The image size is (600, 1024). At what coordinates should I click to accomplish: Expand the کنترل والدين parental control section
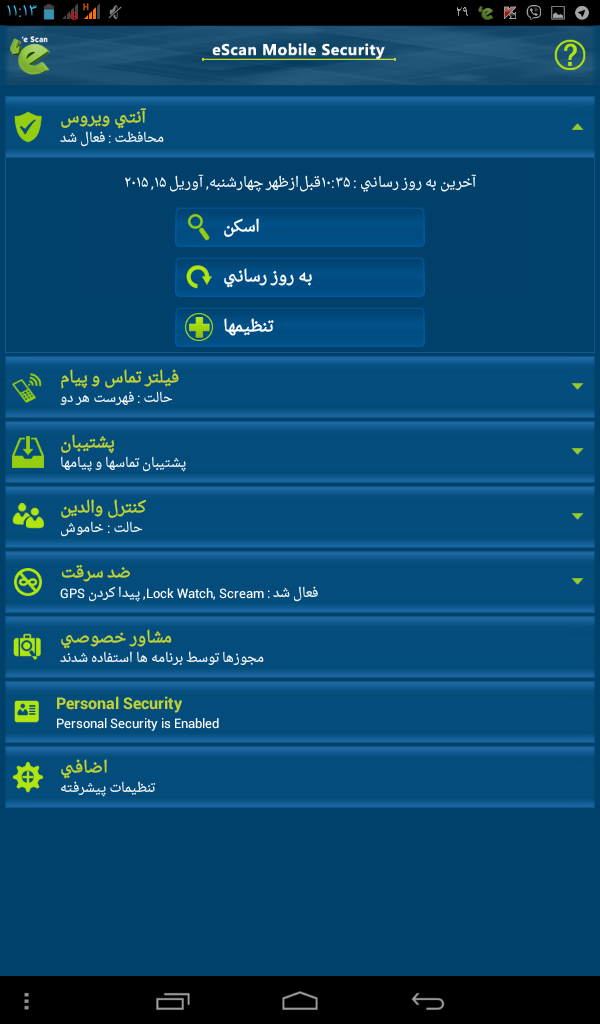300,516
